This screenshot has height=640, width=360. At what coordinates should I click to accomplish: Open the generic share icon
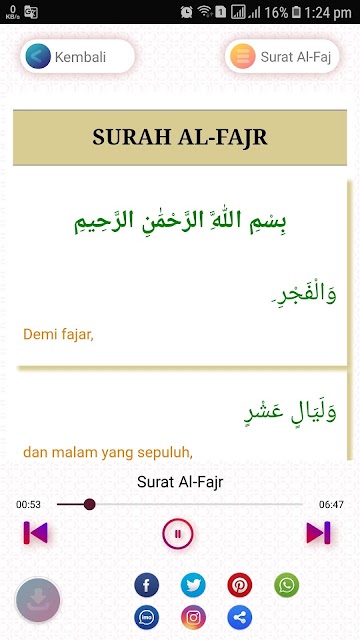[x=240, y=618]
